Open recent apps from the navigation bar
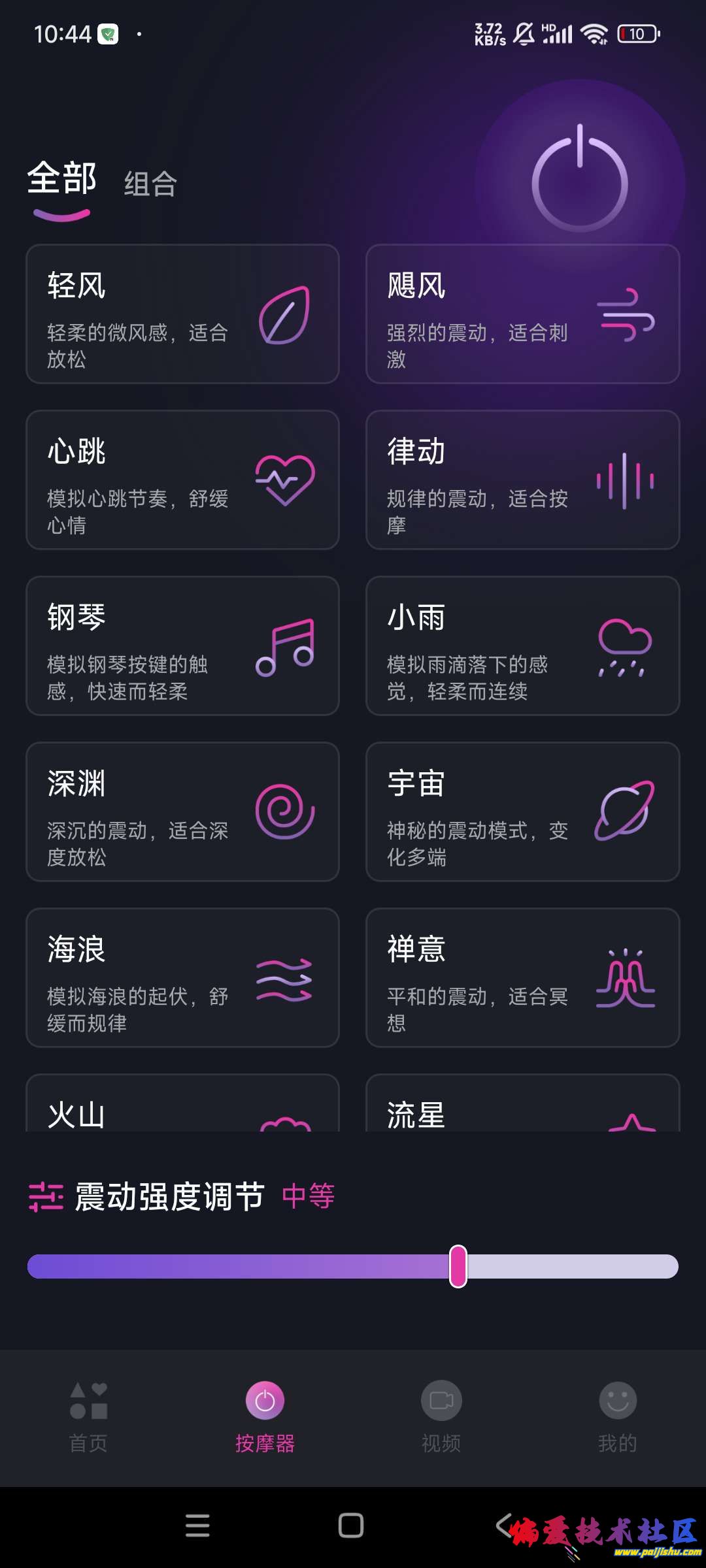 197,1526
